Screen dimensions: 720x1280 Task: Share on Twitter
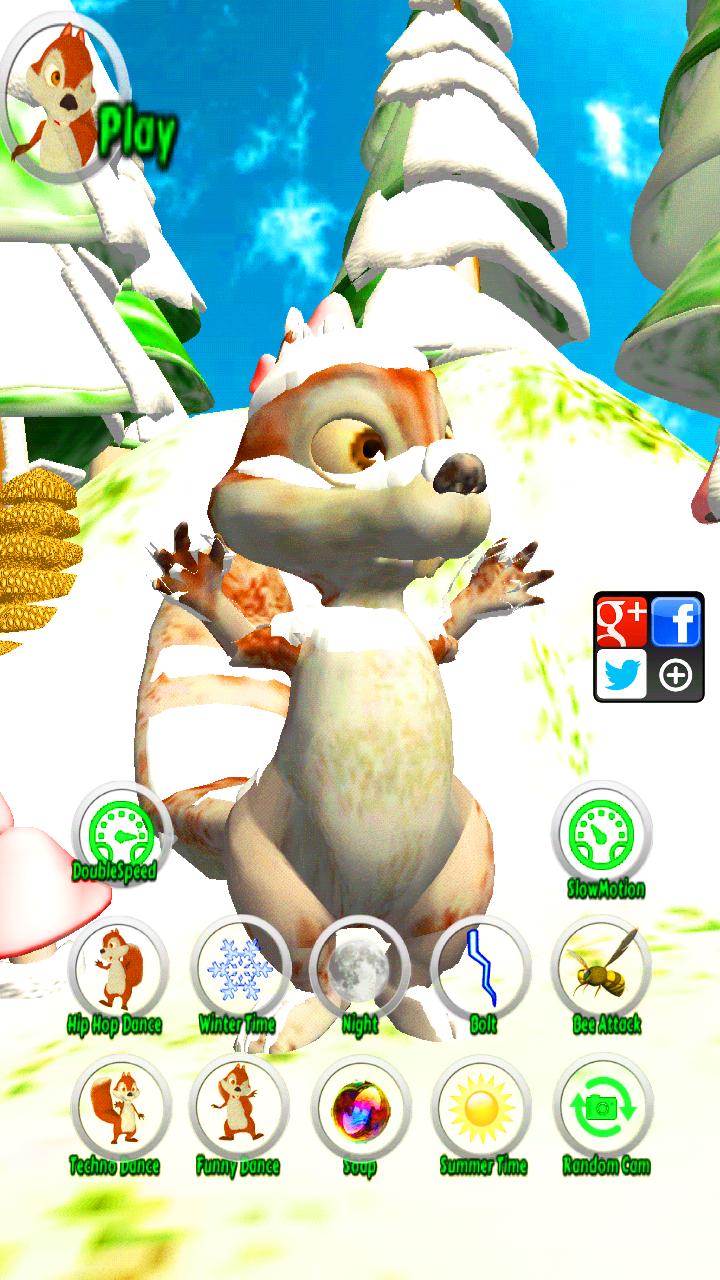[x=622, y=675]
